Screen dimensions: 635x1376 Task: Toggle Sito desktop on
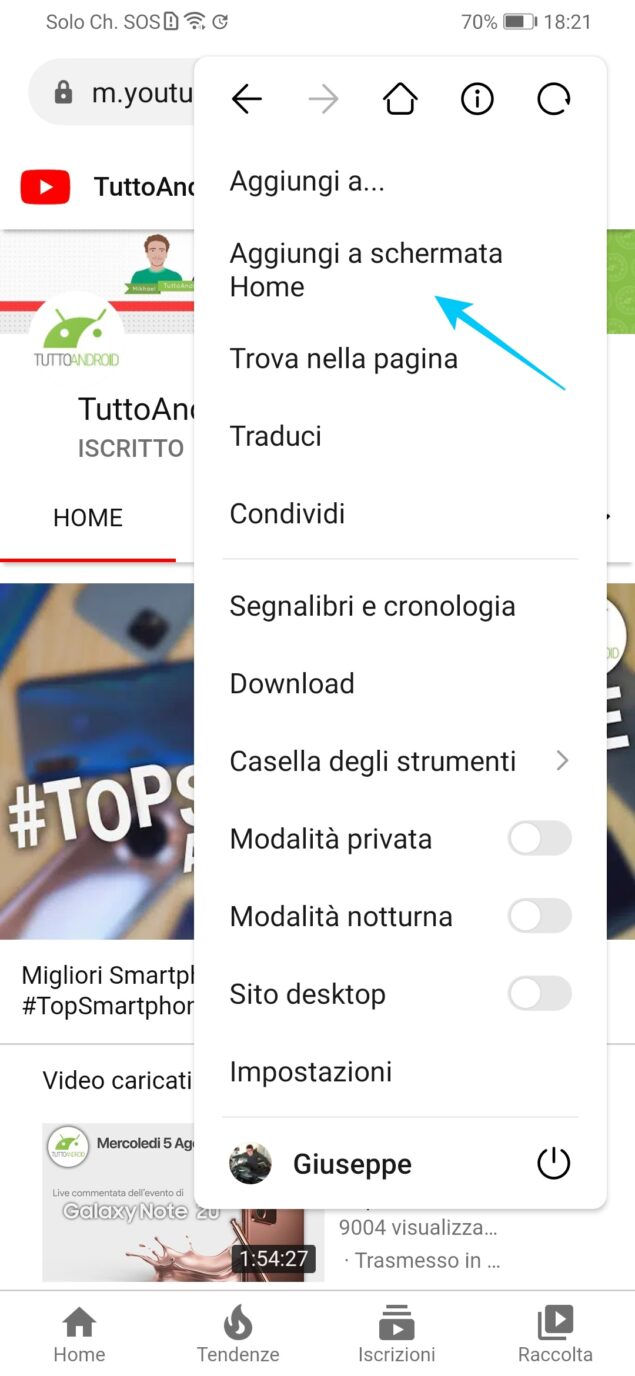pos(540,994)
